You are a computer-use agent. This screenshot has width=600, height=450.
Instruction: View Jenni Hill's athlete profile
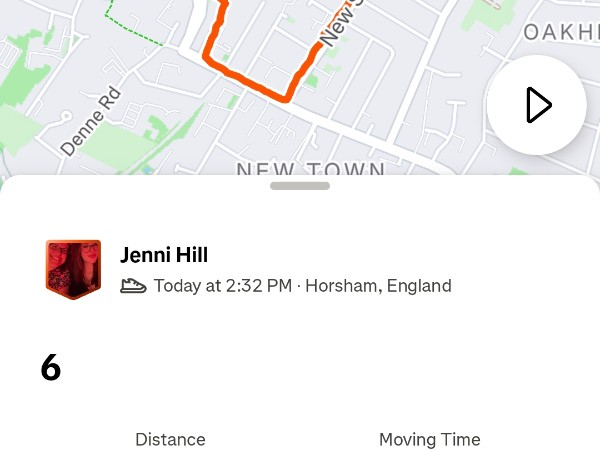click(164, 255)
